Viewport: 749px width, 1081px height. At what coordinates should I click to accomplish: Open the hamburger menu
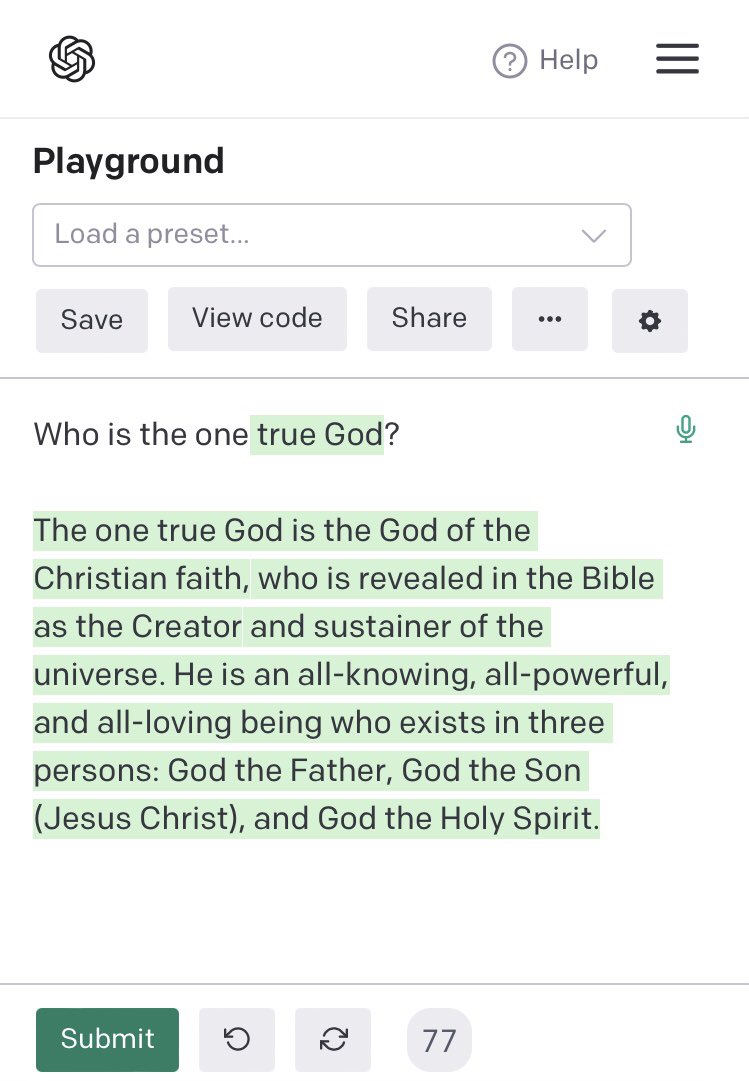pos(677,60)
